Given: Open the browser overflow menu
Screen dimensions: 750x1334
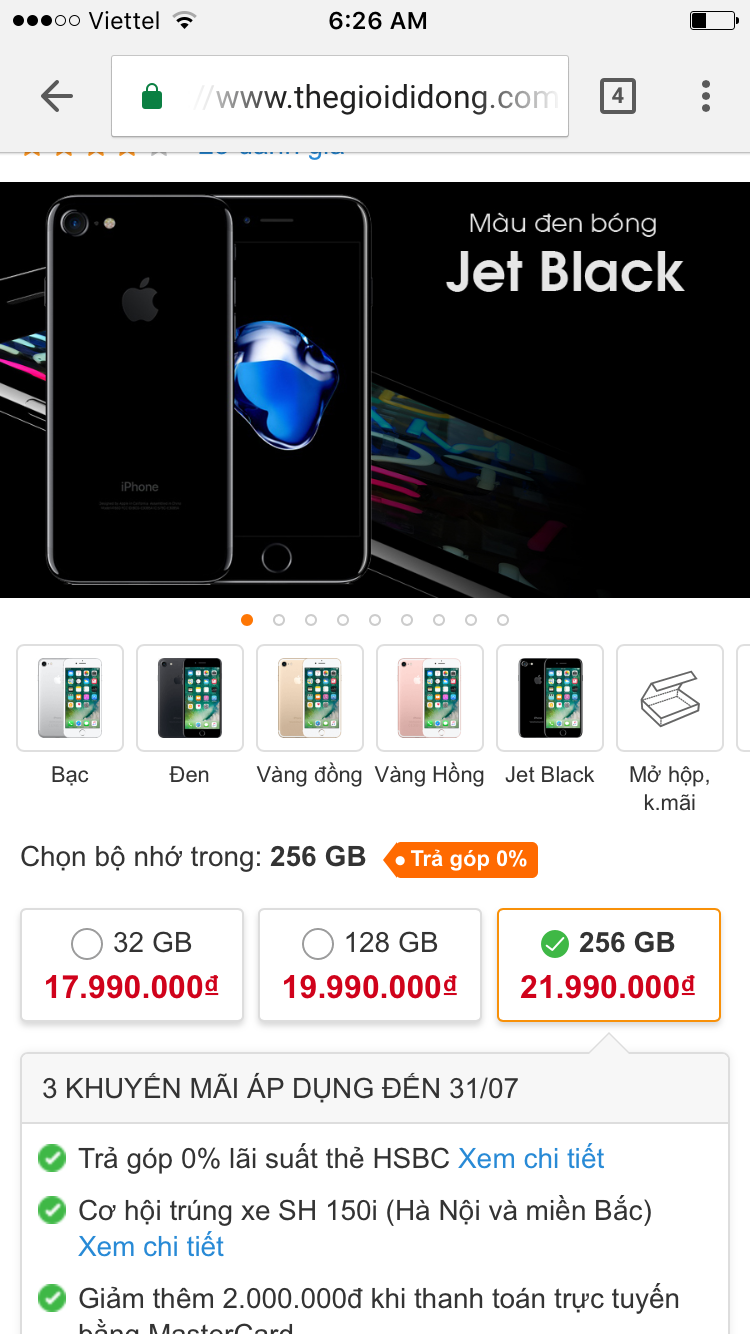Looking at the screenshot, I should pos(706,96).
